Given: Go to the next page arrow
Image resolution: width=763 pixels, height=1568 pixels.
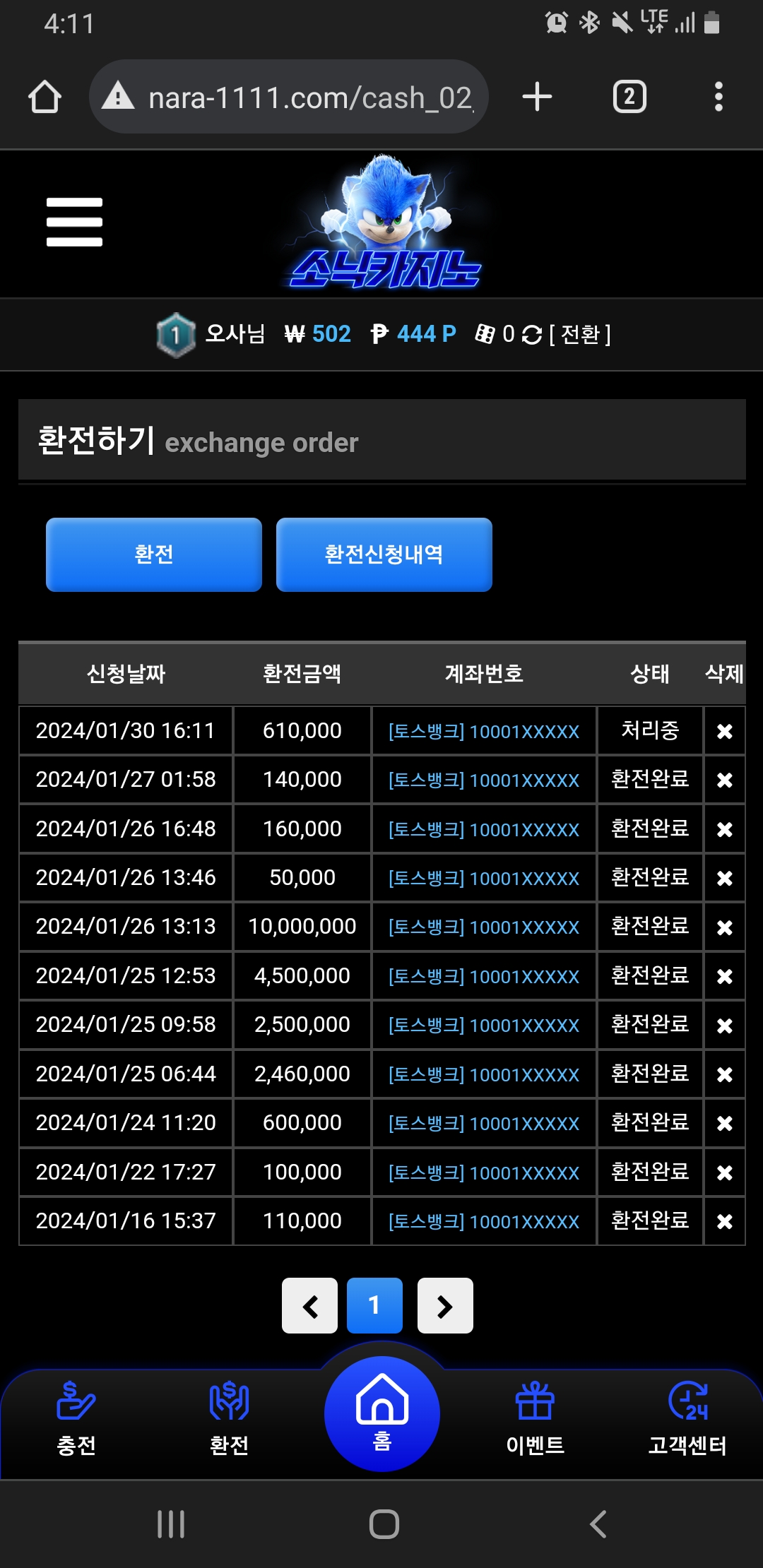Looking at the screenshot, I should [445, 1306].
